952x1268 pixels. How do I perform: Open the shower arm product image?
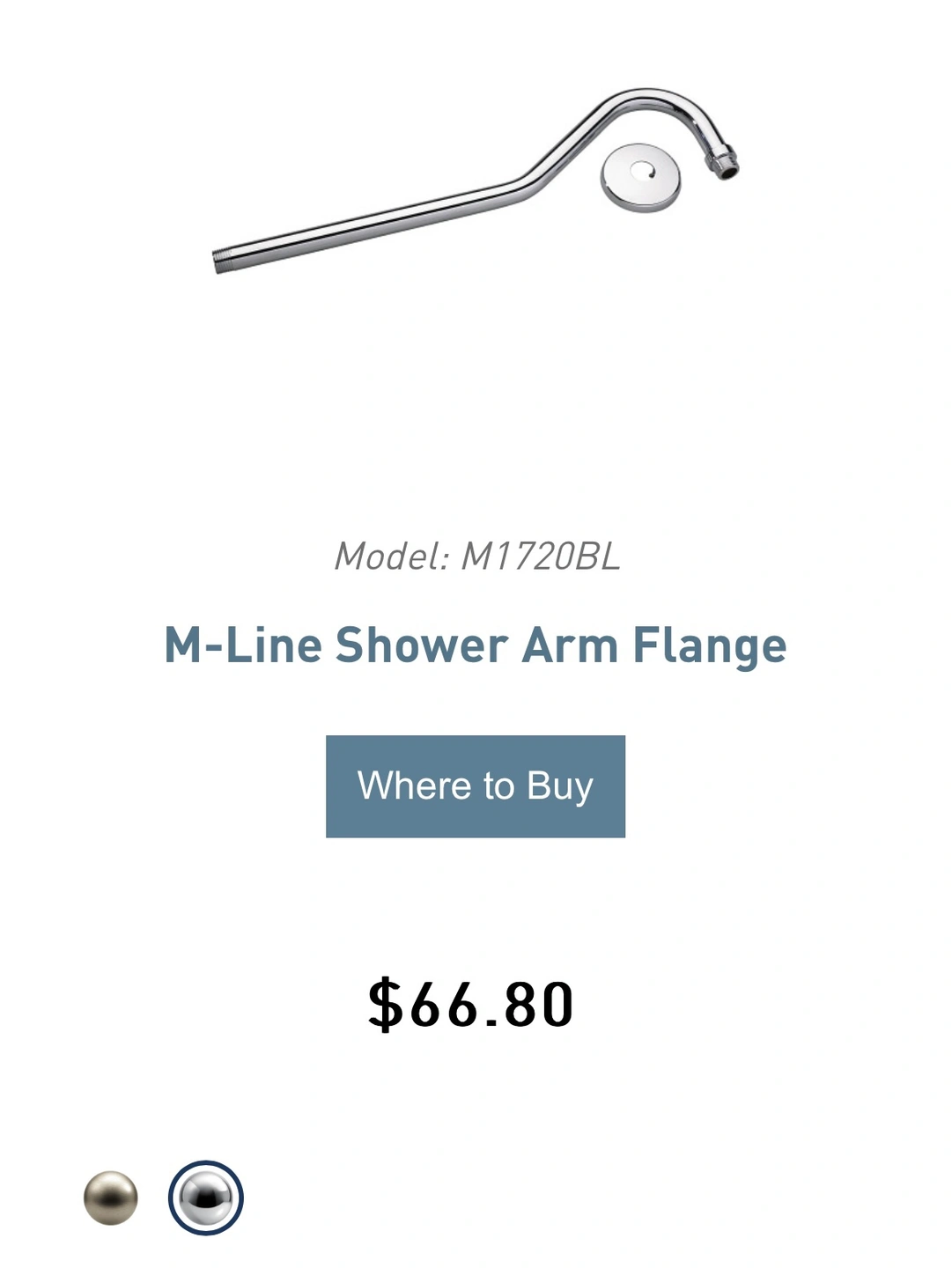(476, 182)
